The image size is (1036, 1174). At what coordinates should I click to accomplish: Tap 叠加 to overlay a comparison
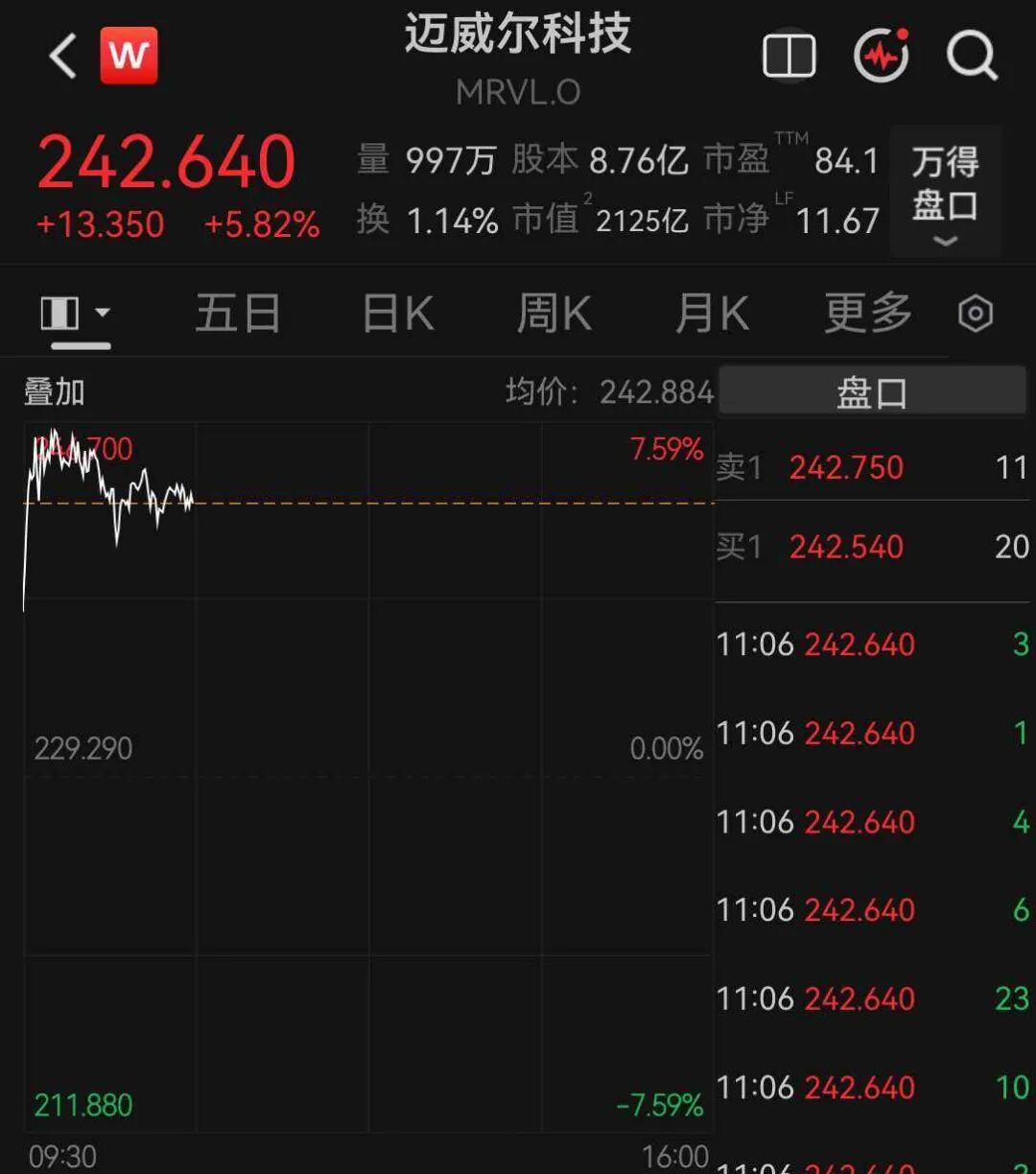coord(55,391)
